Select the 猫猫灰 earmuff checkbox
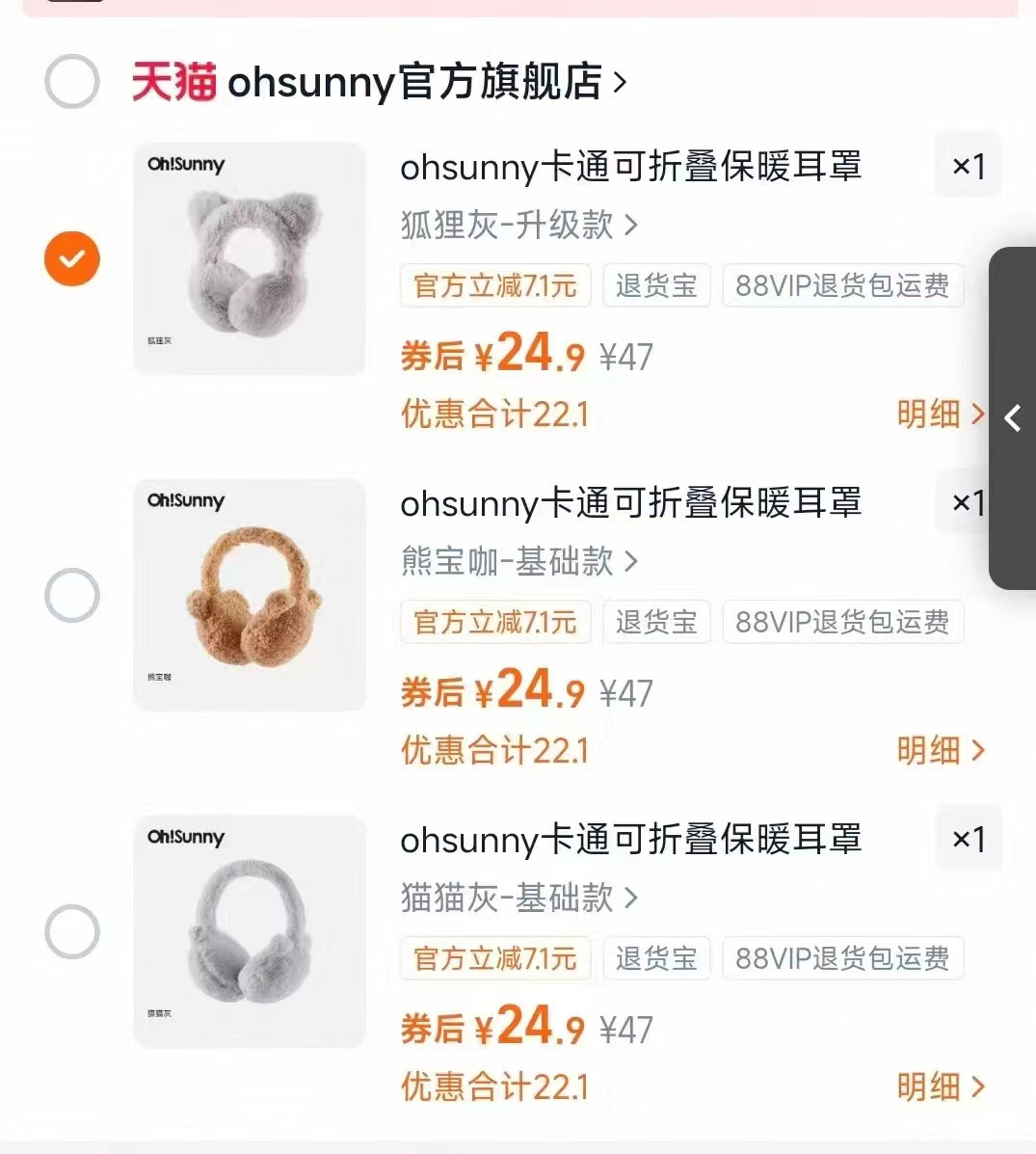 coord(71,931)
